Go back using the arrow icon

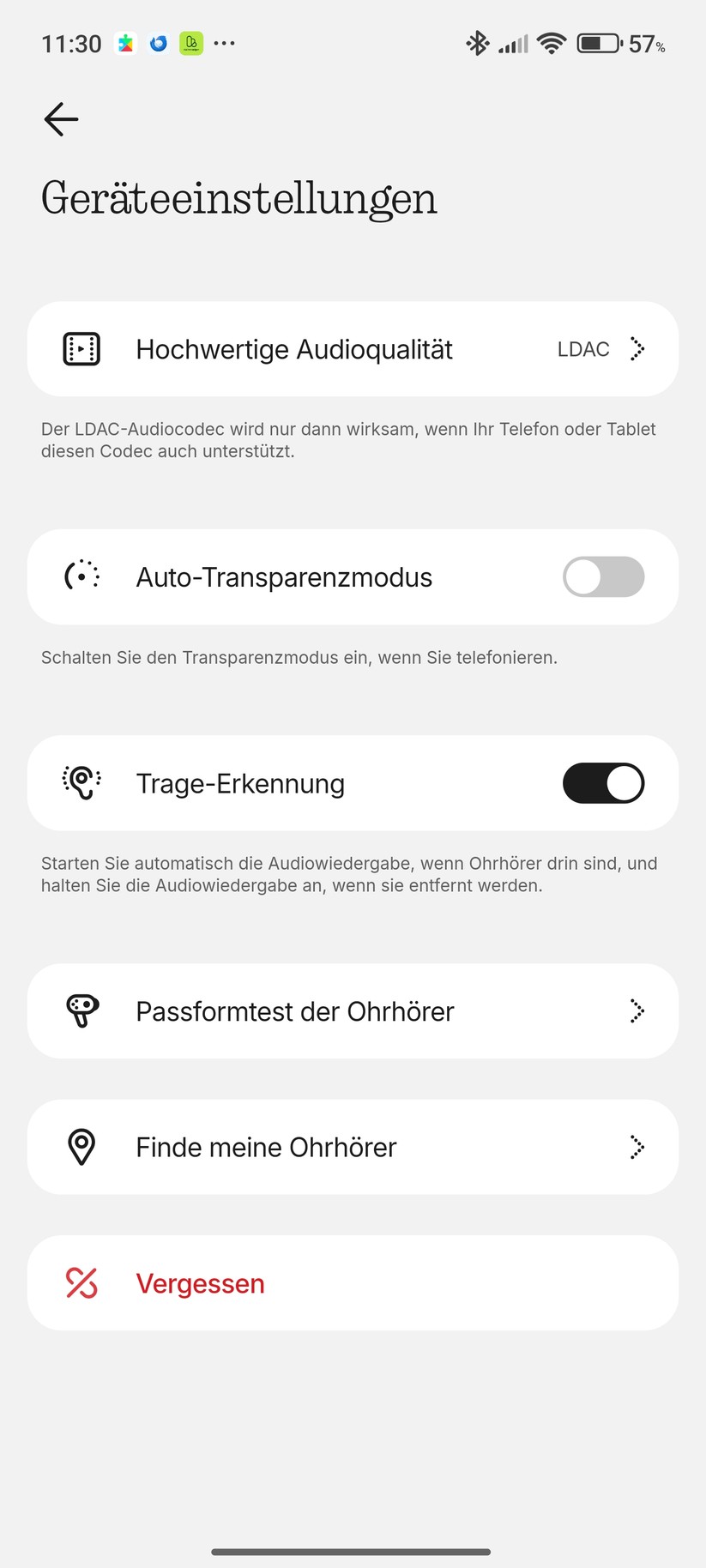61,119
